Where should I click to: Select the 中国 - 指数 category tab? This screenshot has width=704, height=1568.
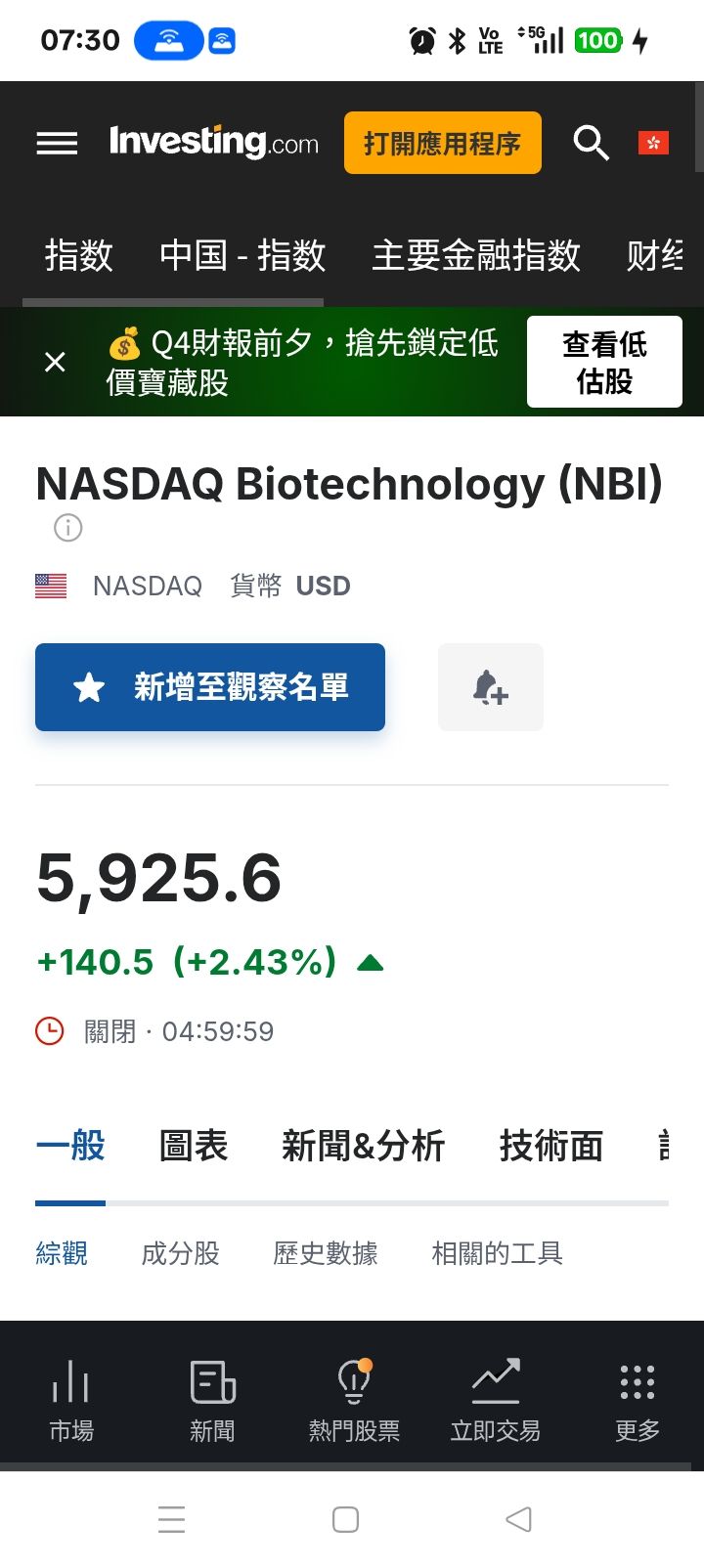[243, 256]
